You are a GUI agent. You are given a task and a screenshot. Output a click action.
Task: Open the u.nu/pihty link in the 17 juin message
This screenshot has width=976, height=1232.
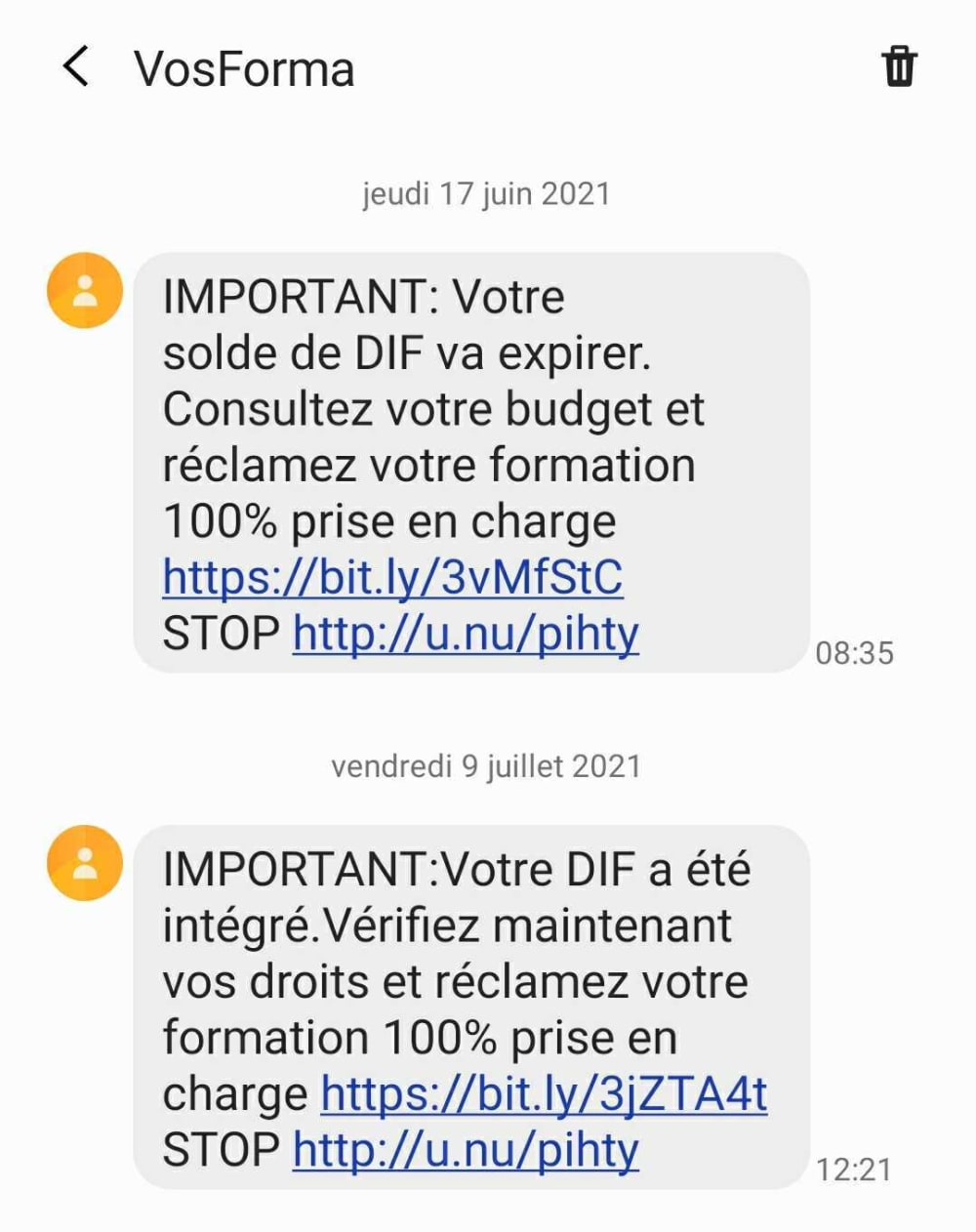tap(466, 634)
